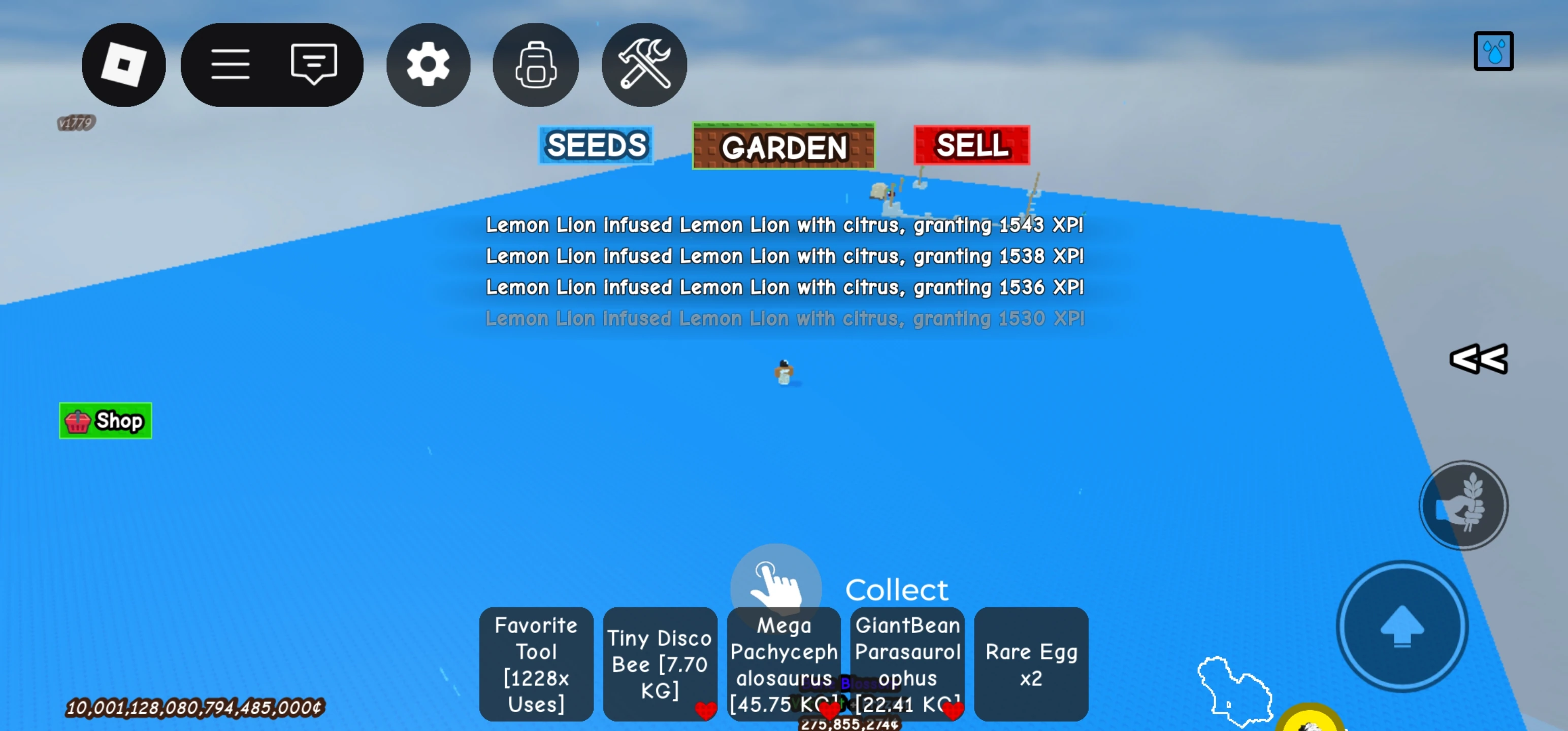Select Rare Egg x2 slot
The image size is (1568, 731).
pyautogui.click(x=1031, y=664)
